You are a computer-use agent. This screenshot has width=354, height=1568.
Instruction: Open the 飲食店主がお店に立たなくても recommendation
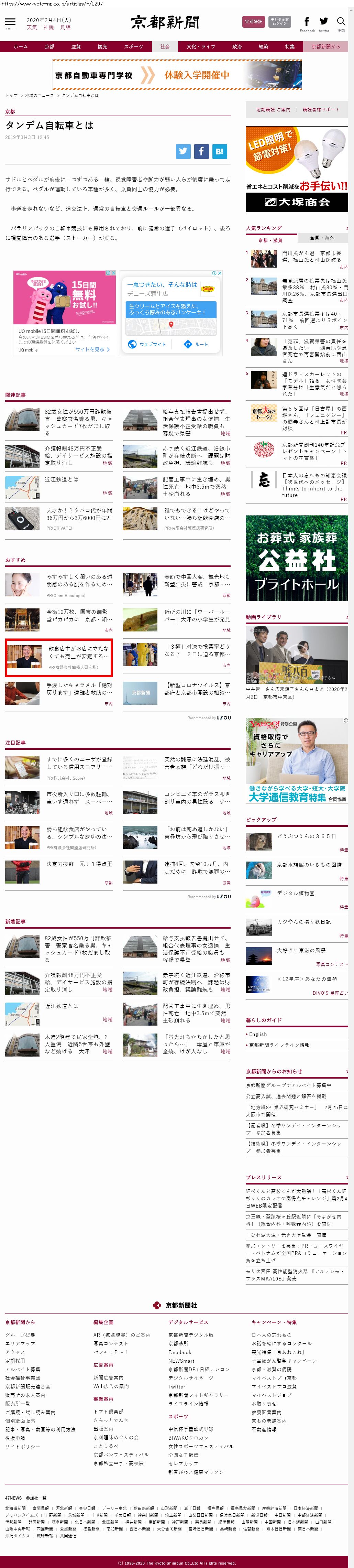tap(78, 652)
